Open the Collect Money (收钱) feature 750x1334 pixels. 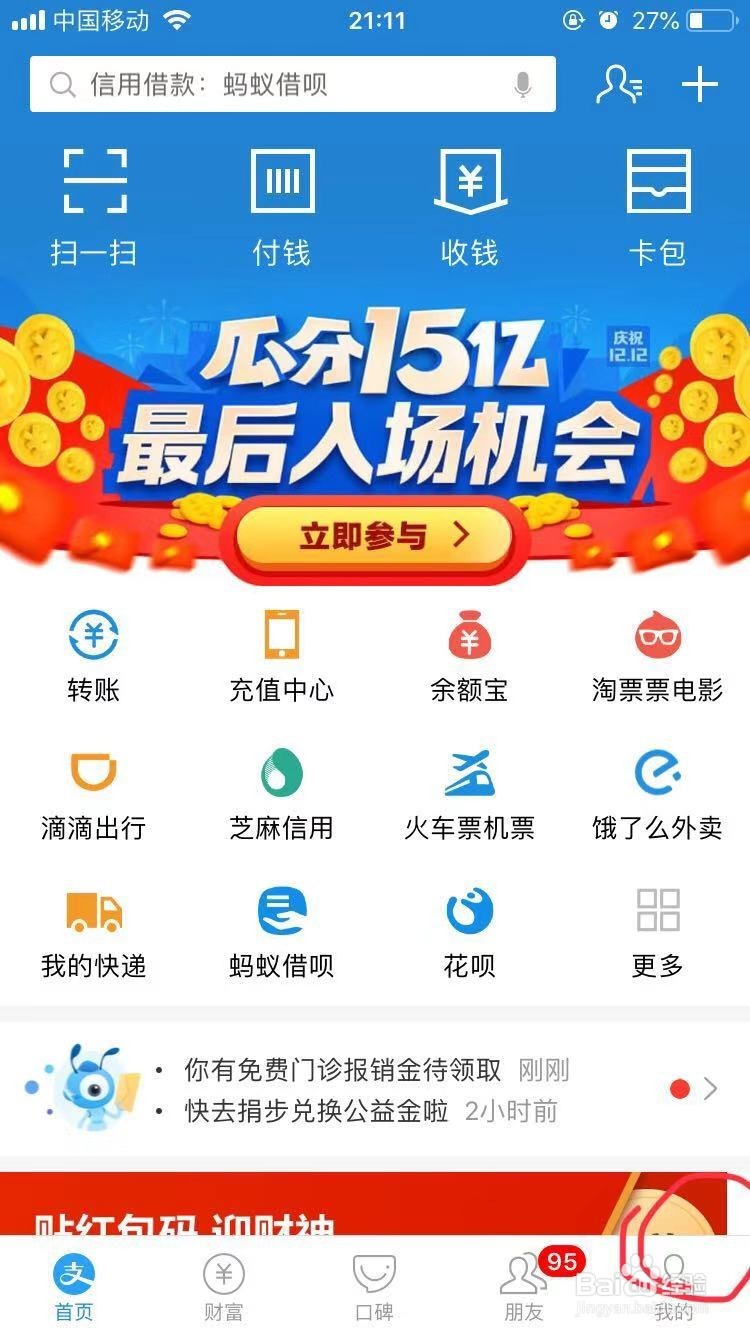click(x=469, y=200)
